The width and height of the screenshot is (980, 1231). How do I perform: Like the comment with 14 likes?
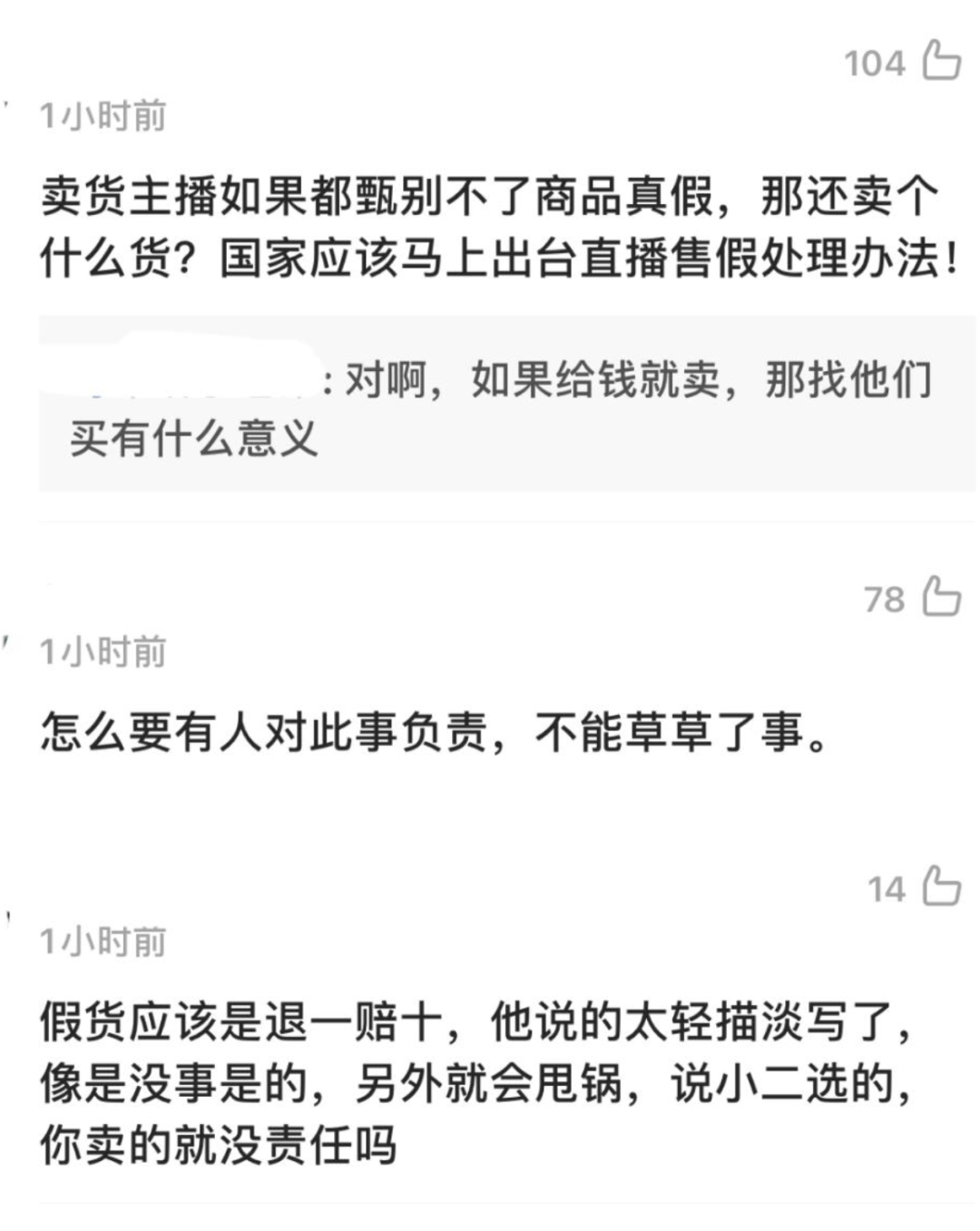click(x=941, y=886)
